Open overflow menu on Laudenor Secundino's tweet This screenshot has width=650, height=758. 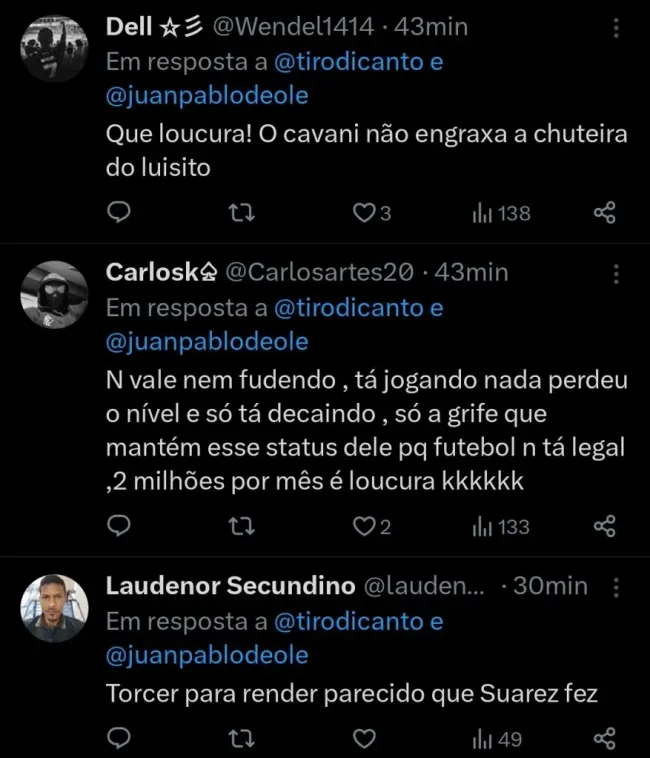point(615,586)
